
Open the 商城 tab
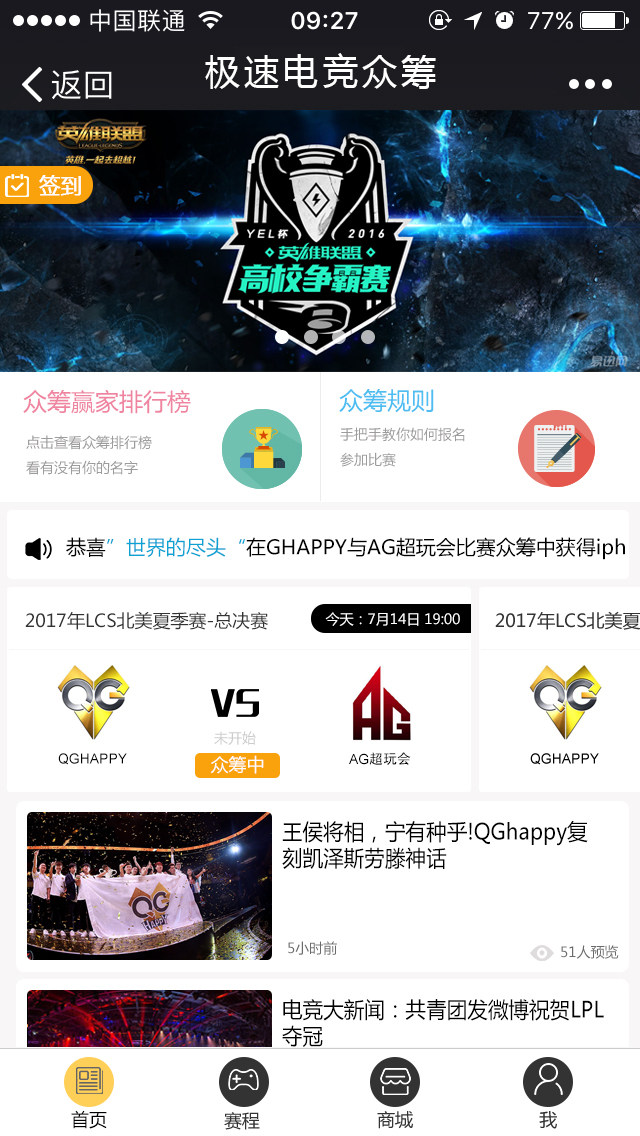[x=395, y=1093]
